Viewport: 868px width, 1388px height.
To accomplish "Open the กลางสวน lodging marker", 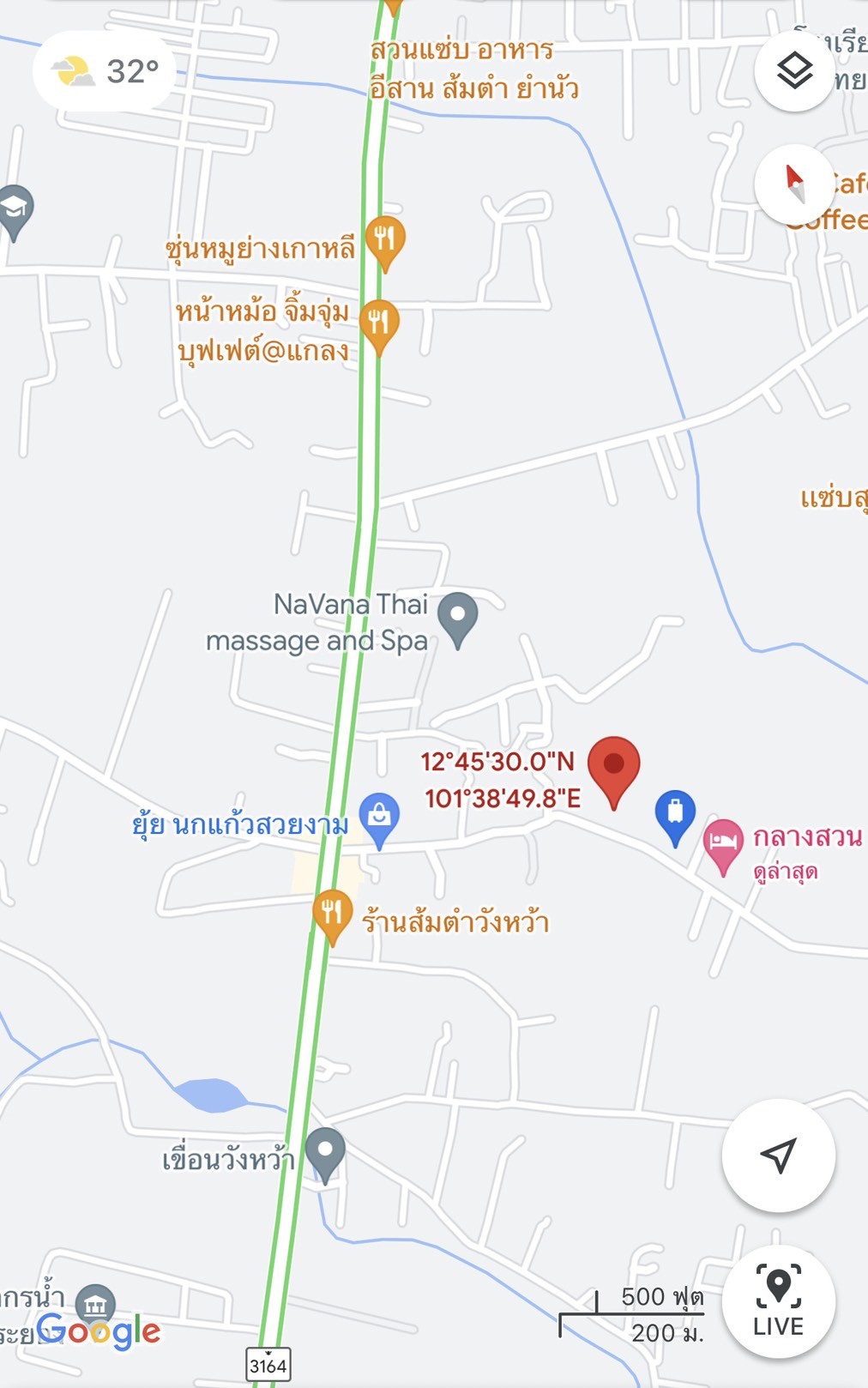I will 723,848.
